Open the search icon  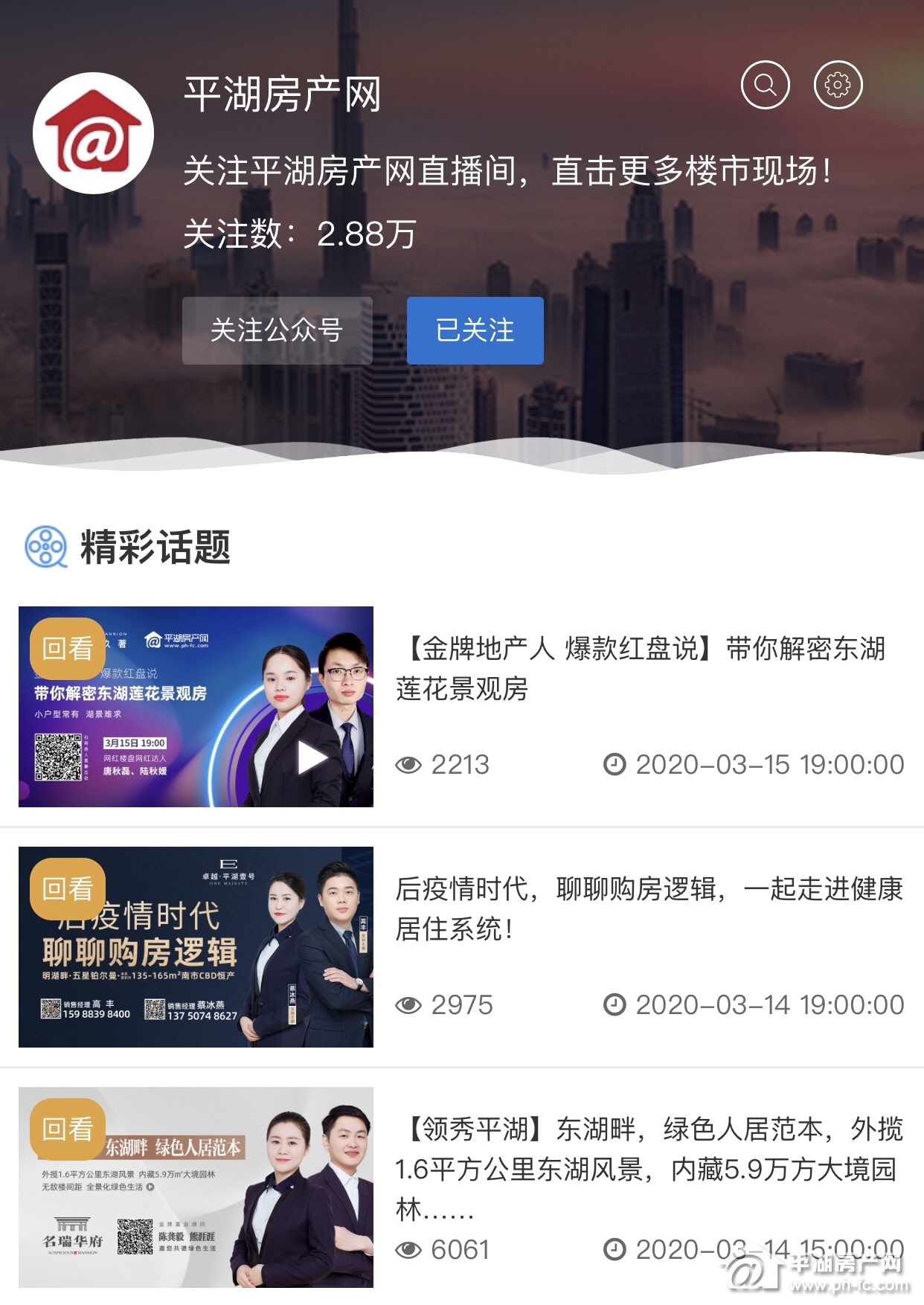point(765,85)
